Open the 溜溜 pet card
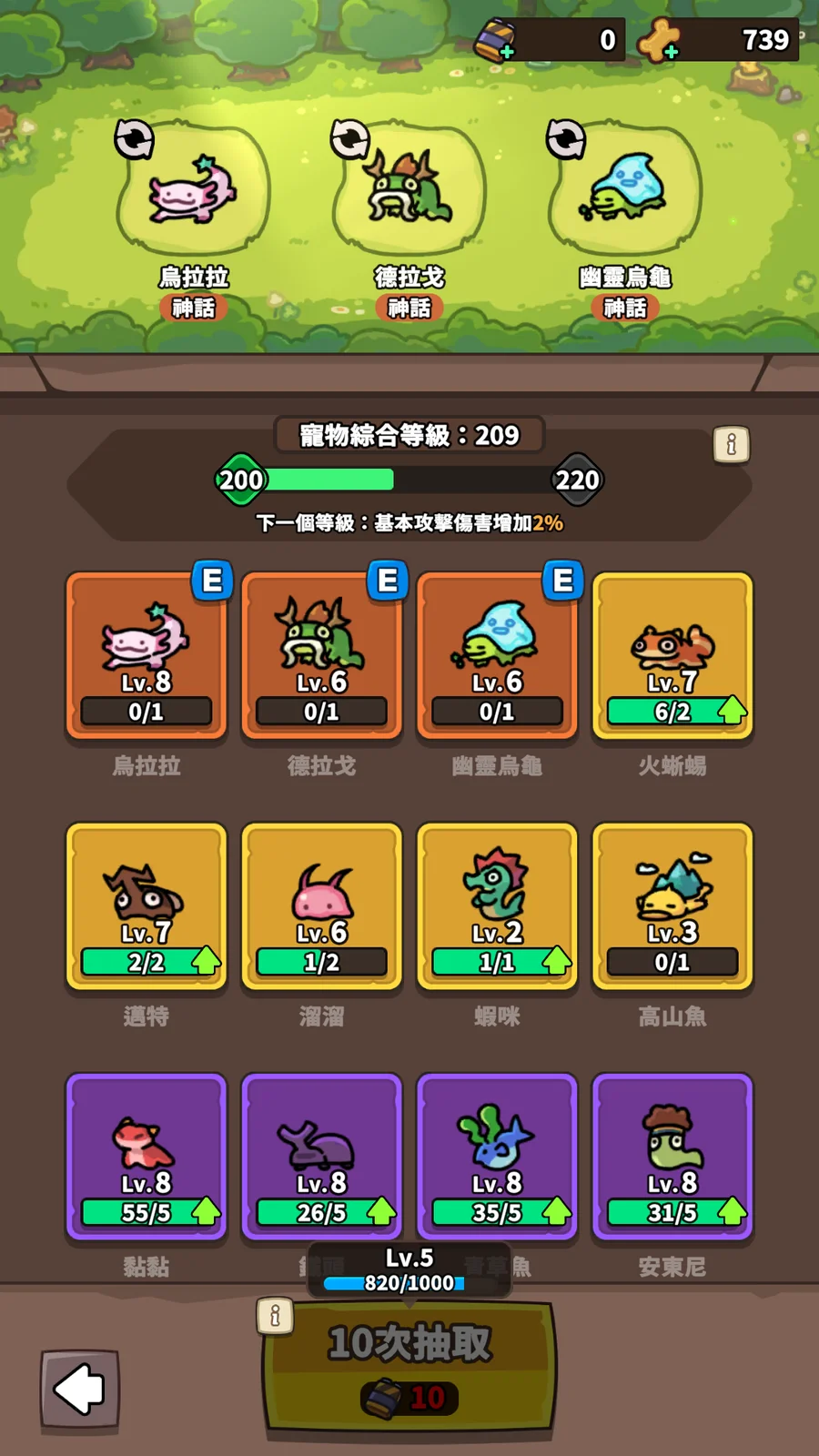819x1456 pixels. tap(321, 905)
